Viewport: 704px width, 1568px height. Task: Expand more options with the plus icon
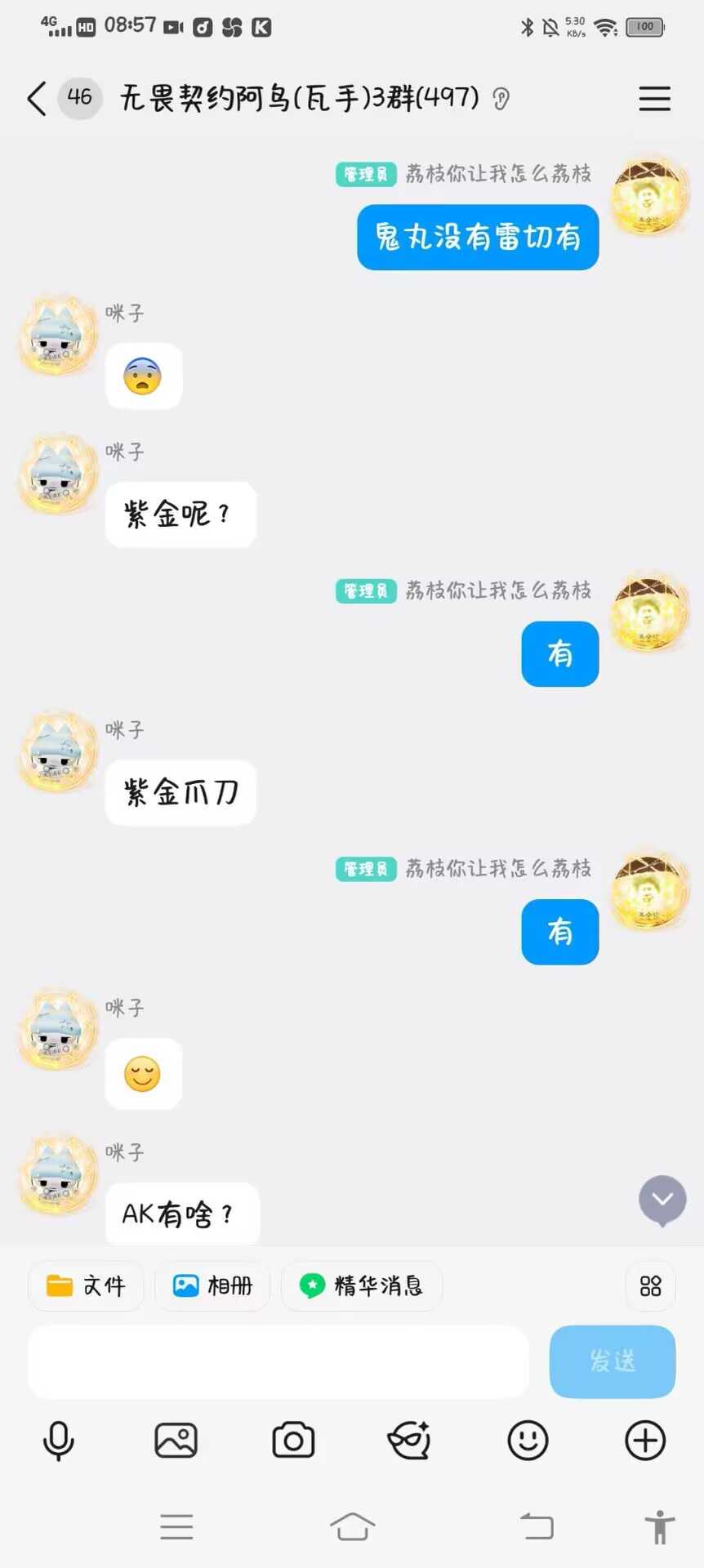645,1441
